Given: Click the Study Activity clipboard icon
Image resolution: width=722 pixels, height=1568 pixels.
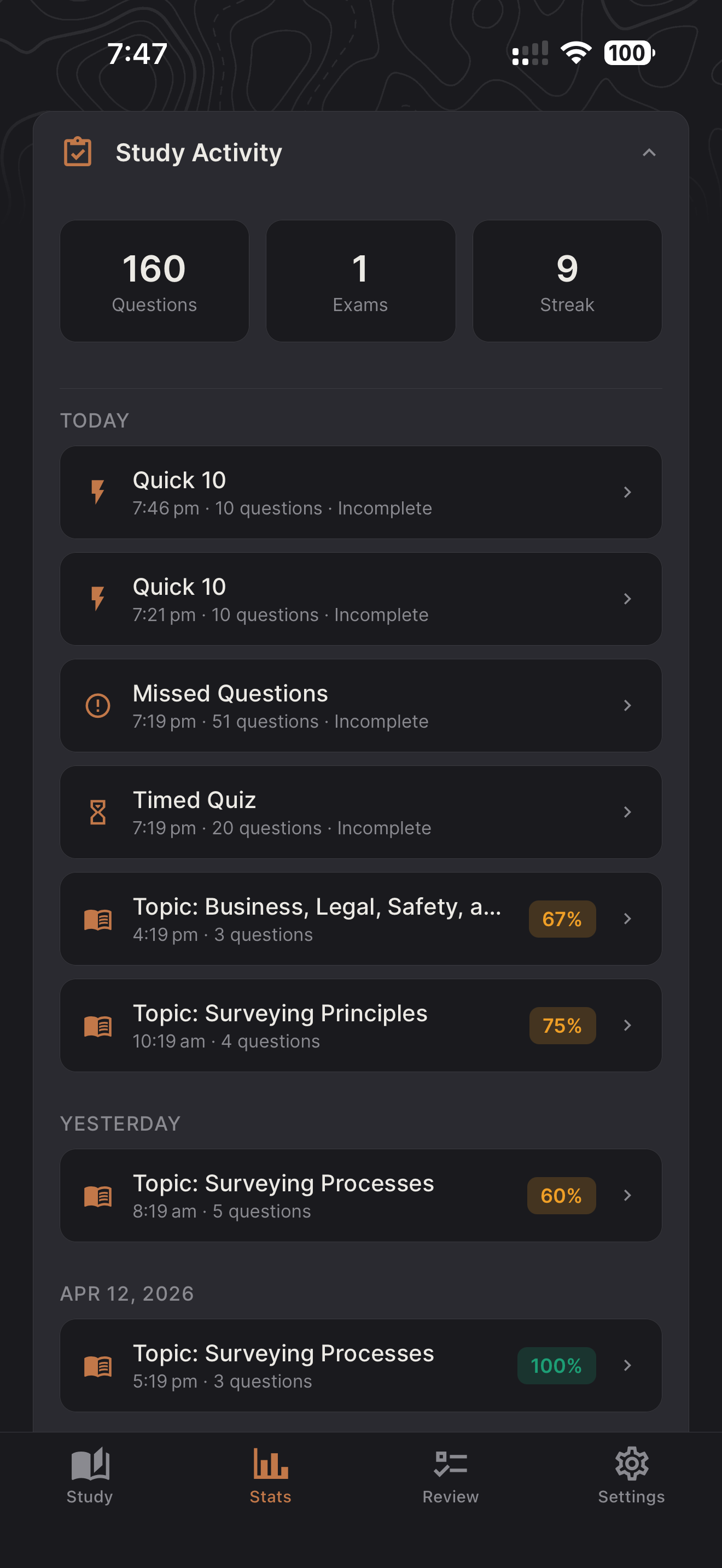Looking at the screenshot, I should (x=78, y=151).
